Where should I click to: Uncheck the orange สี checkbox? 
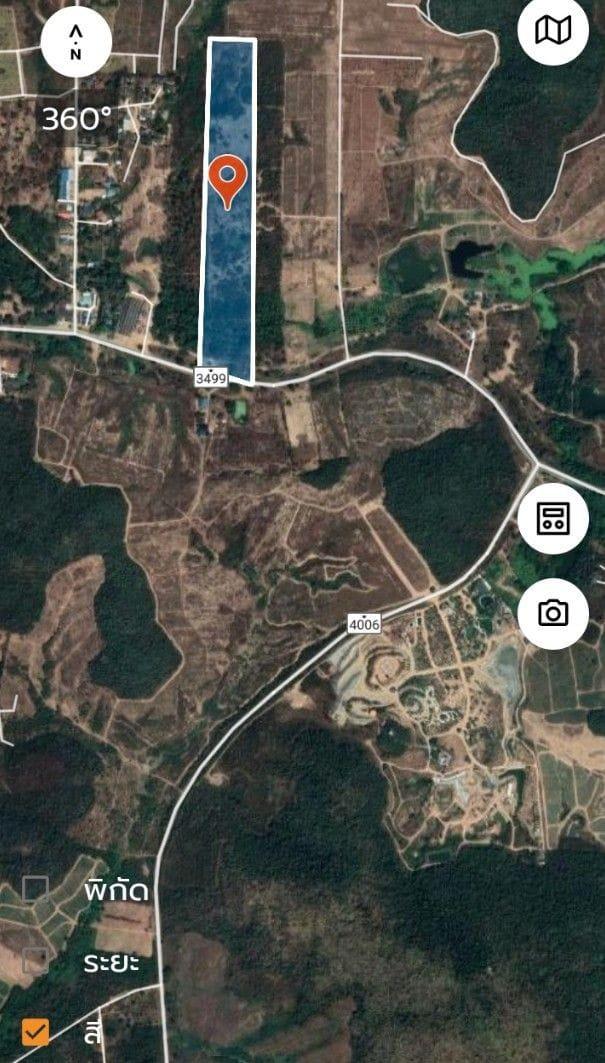(x=35, y=1032)
